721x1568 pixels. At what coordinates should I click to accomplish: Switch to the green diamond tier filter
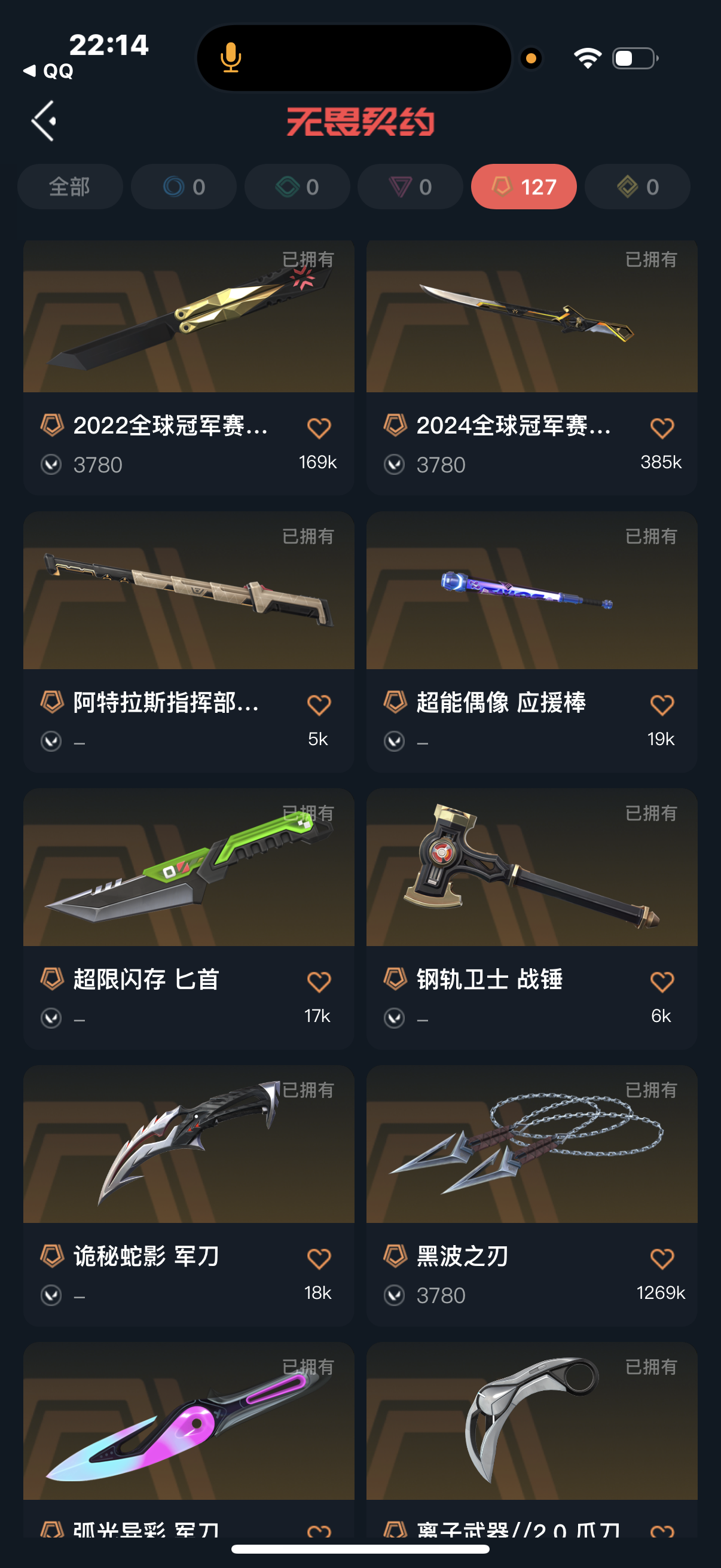pos(297,187)
